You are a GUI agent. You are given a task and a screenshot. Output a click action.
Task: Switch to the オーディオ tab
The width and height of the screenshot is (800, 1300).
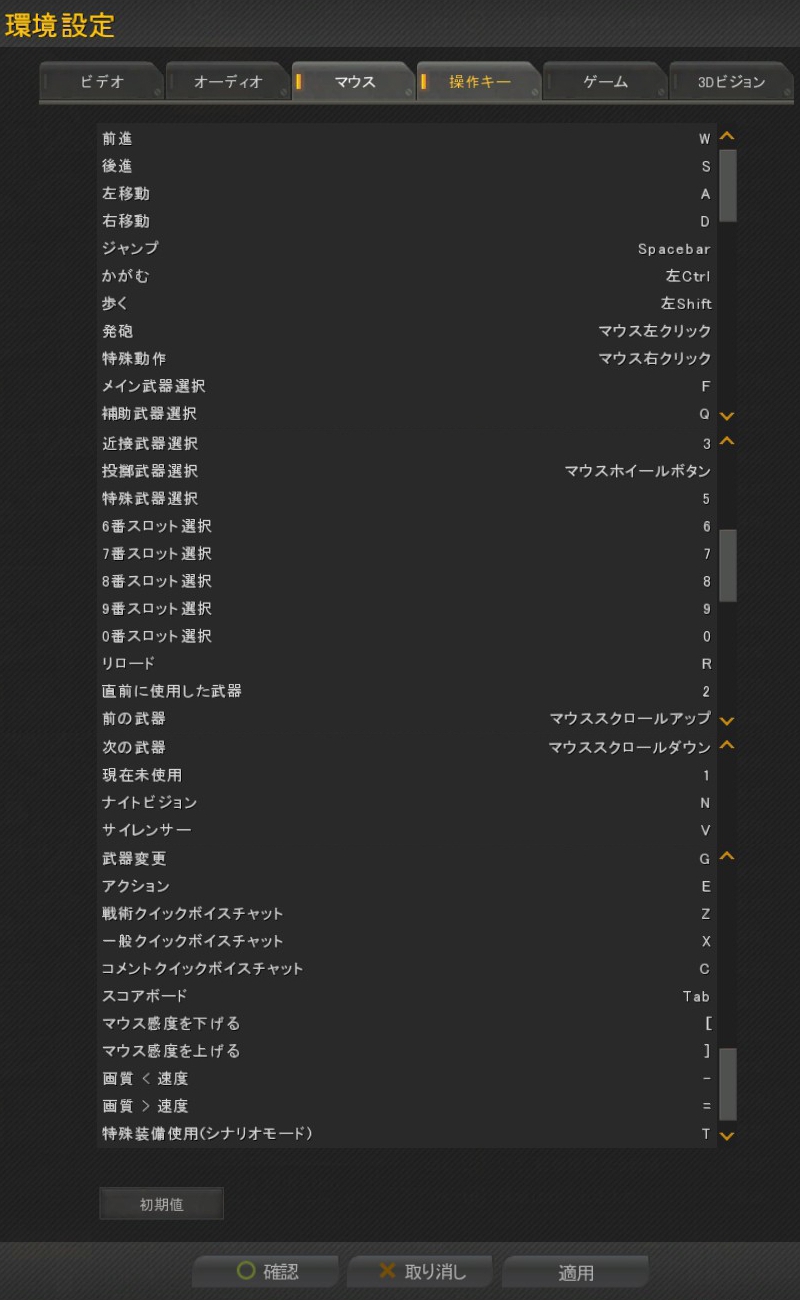228,82
